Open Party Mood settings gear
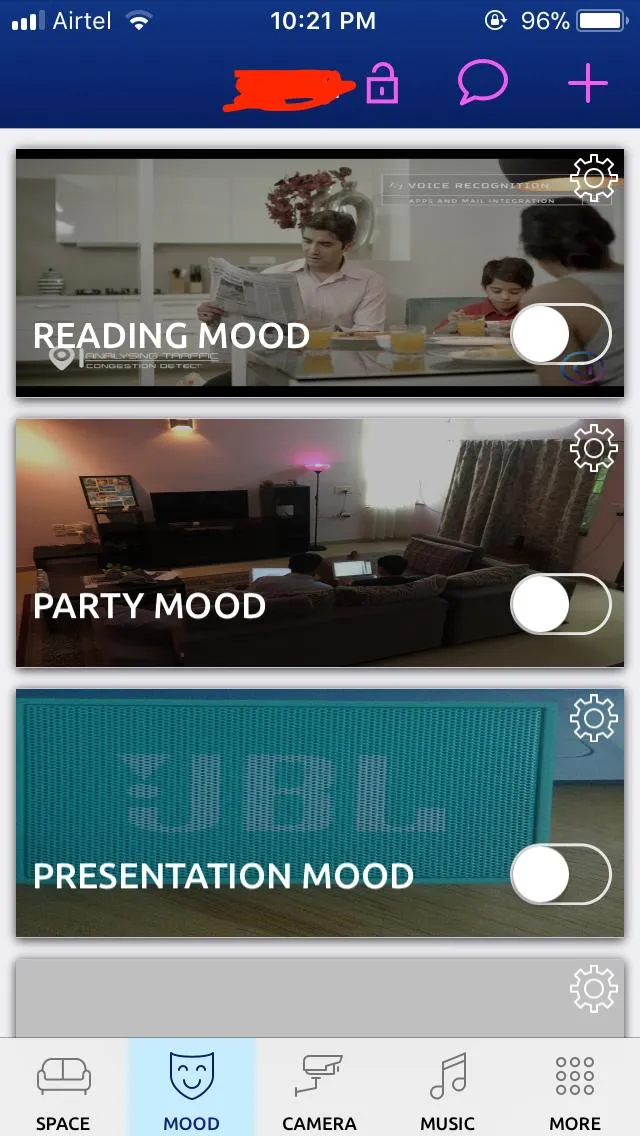 tap(593, 448)
